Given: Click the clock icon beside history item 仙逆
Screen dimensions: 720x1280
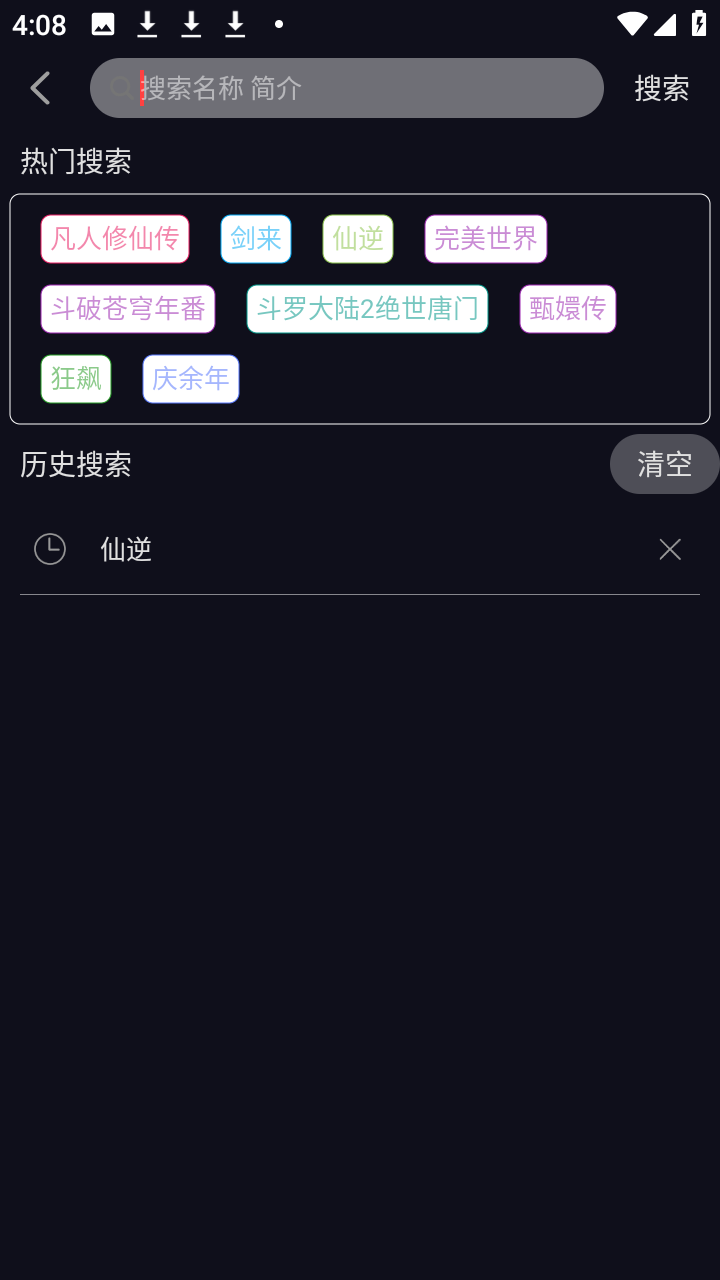Looking at the screenshot, I should click(x=50, y=549).
